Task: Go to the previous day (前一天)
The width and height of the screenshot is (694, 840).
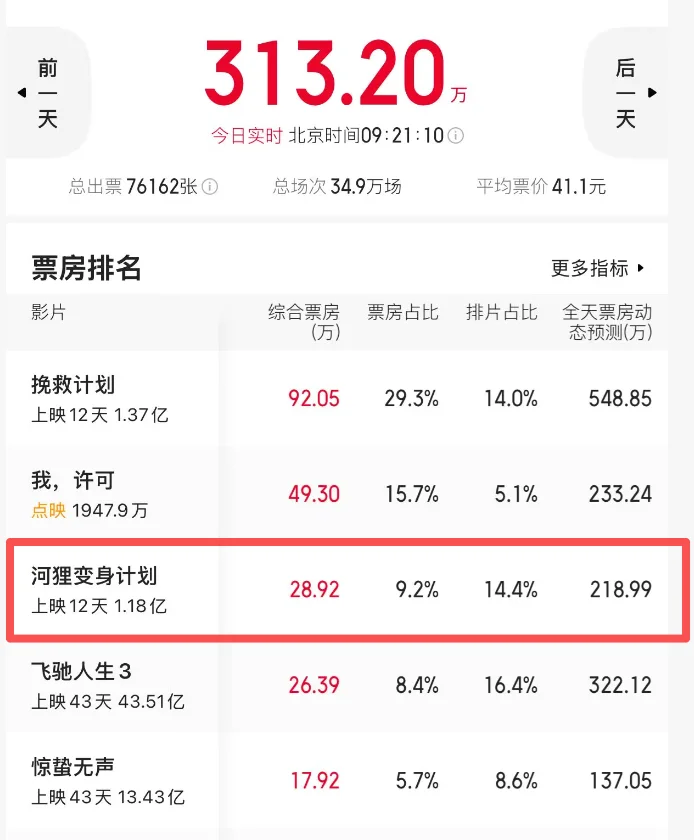Action: point(45,93)
